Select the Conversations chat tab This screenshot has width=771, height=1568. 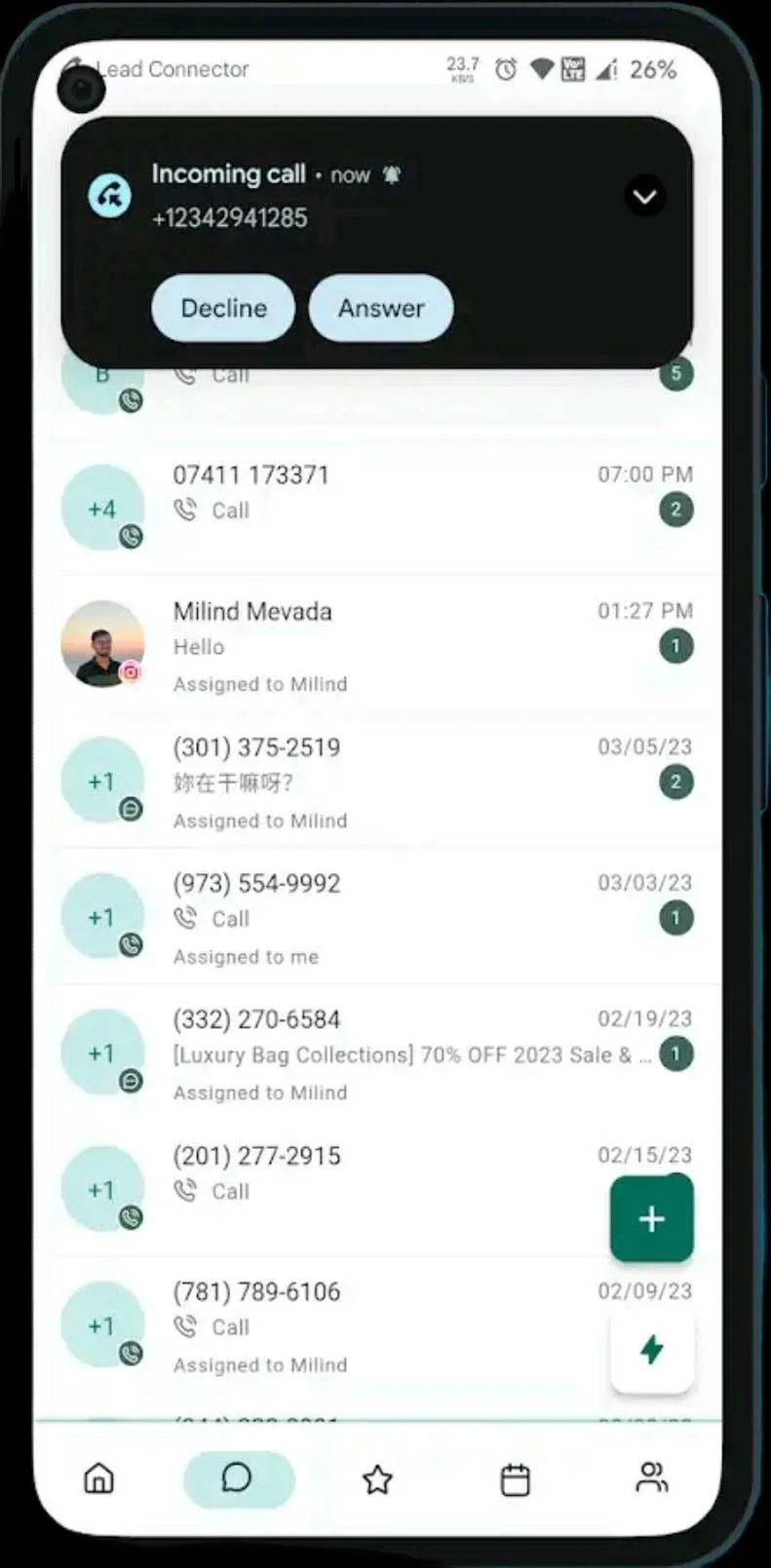coord(238,1478)
